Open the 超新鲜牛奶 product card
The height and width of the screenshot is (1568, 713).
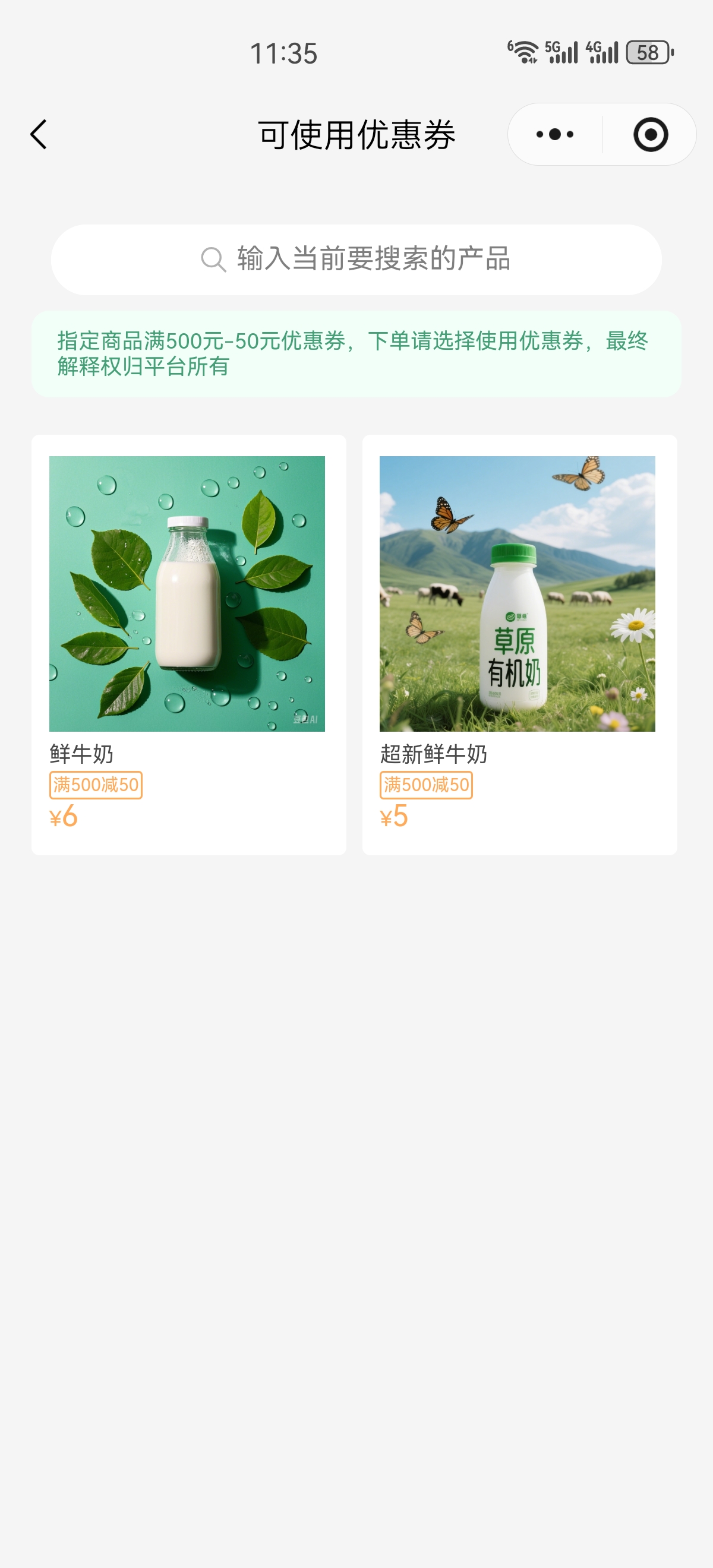coord(519,644)
